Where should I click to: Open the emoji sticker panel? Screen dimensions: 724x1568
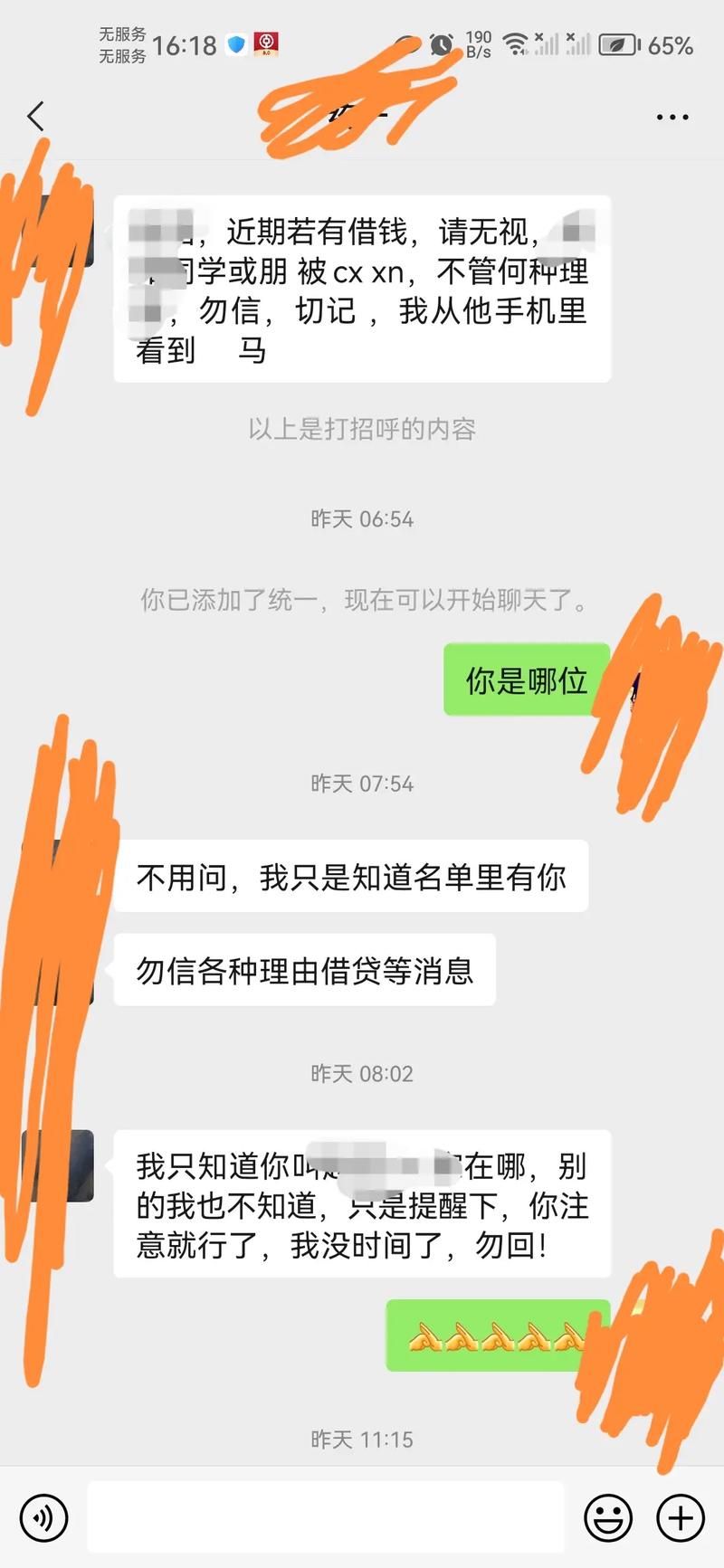(607, 1517)
